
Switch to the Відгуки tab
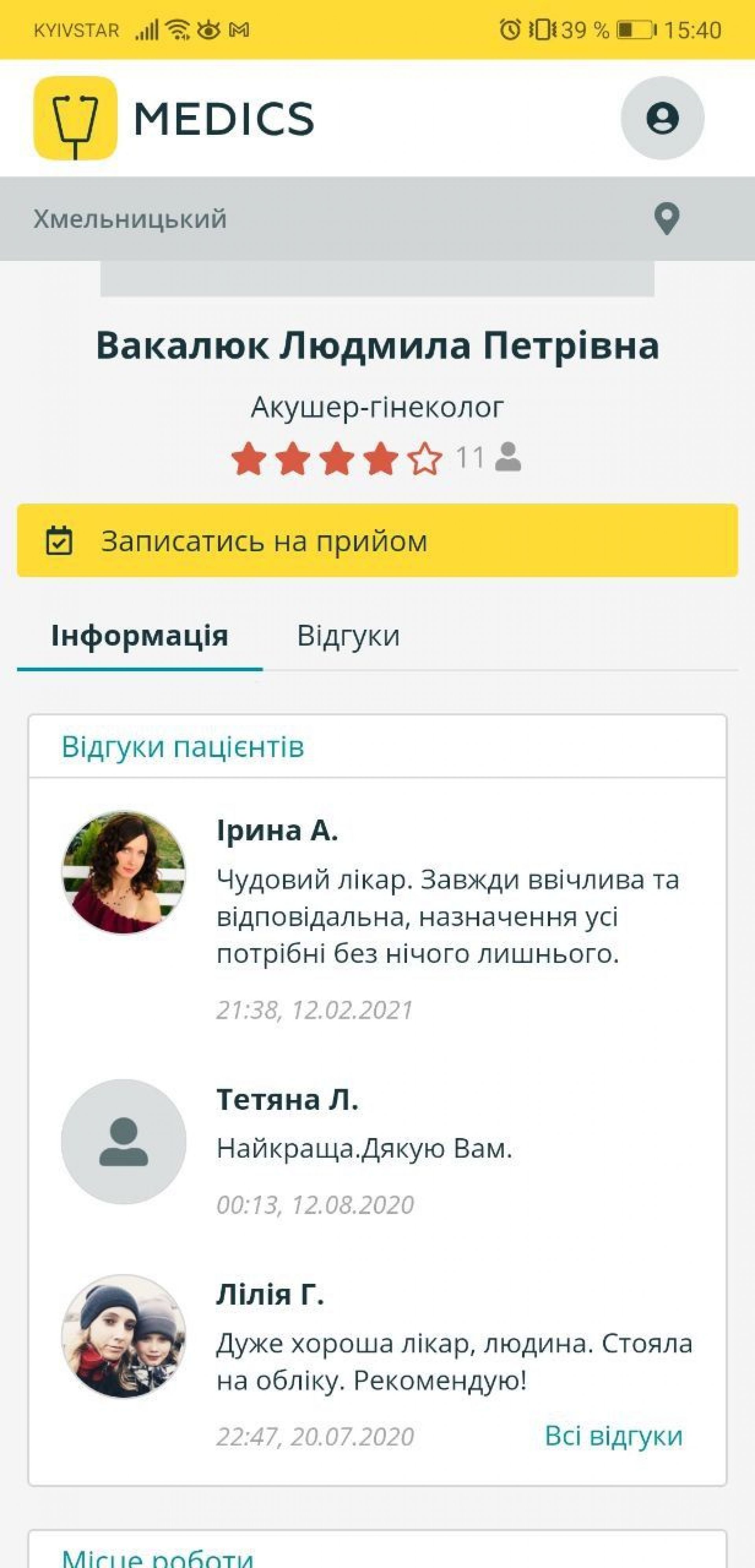coord(348,636)
